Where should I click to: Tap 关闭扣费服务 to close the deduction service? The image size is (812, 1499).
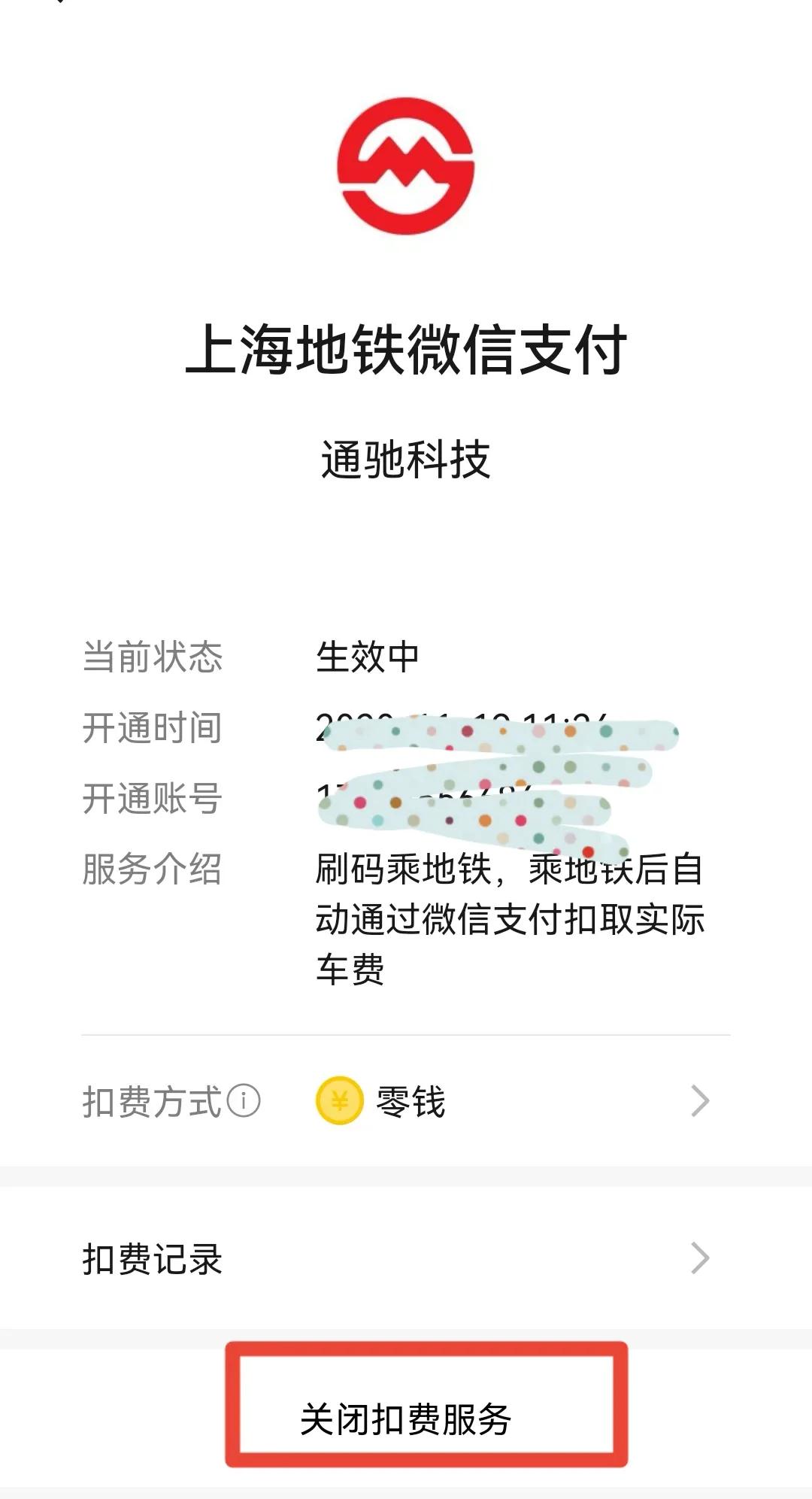coord(406,1420)
